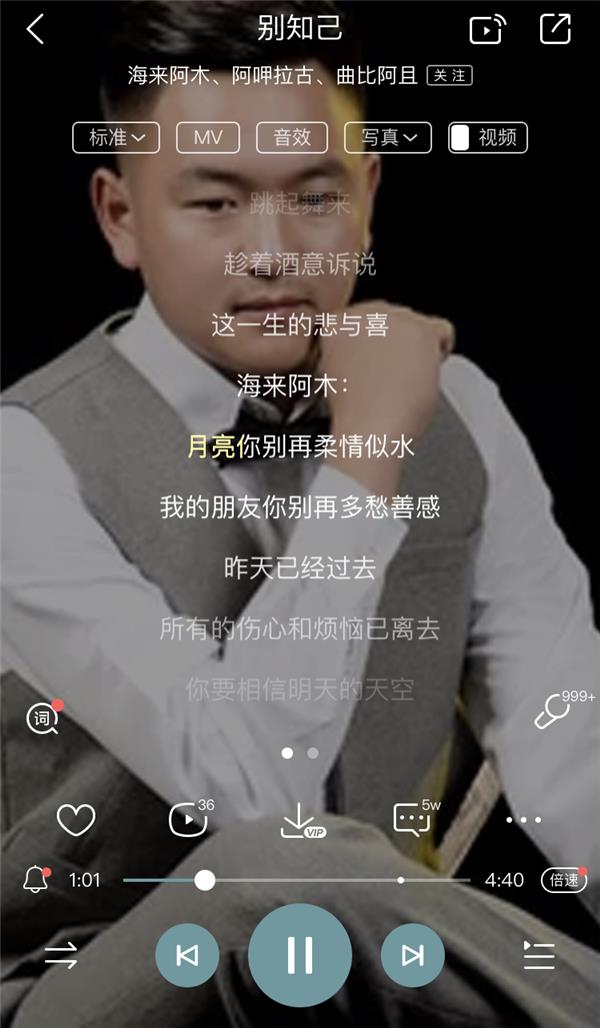
Task: Toggle the 视频 video switch
Action: (x=487, y=138)
